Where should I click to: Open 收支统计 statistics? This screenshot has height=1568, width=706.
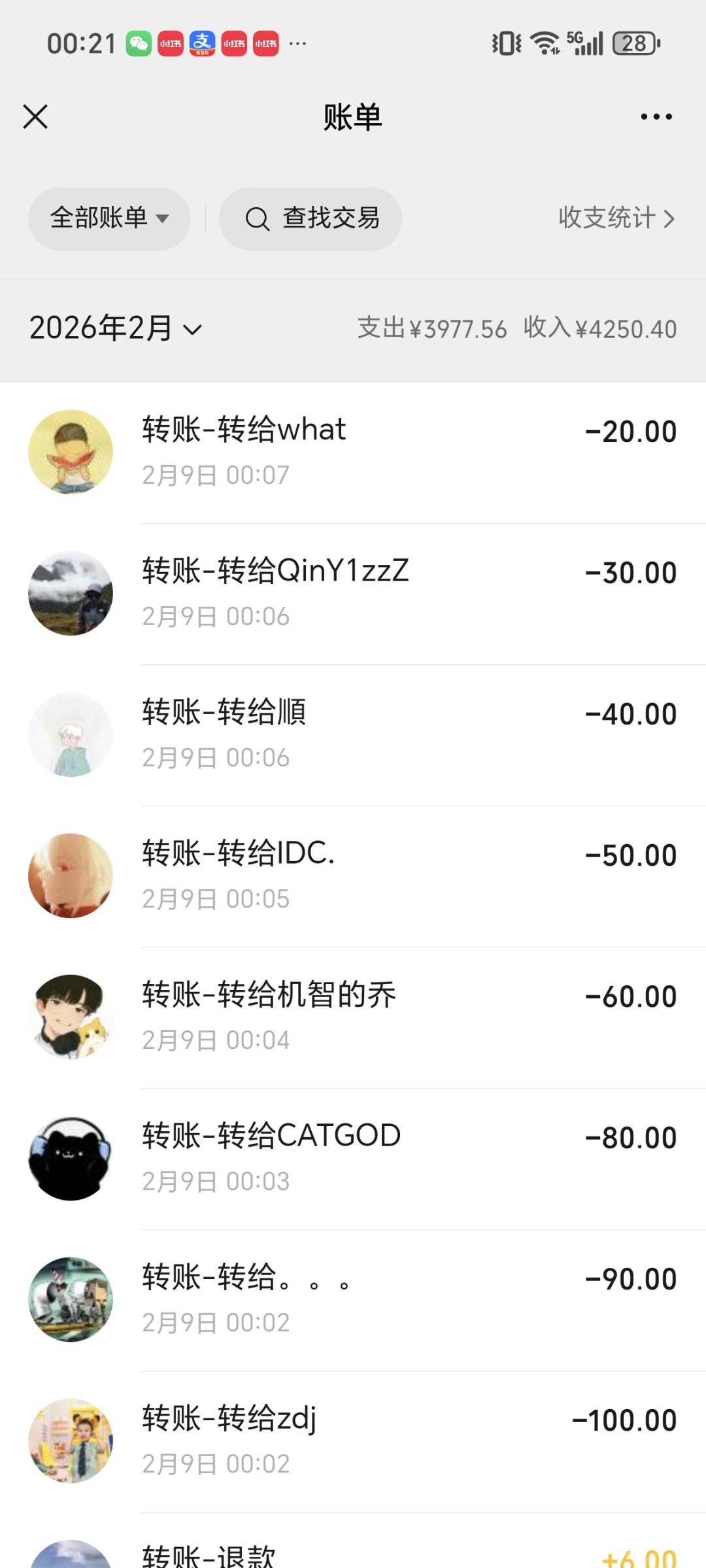[x=615, y=218]
